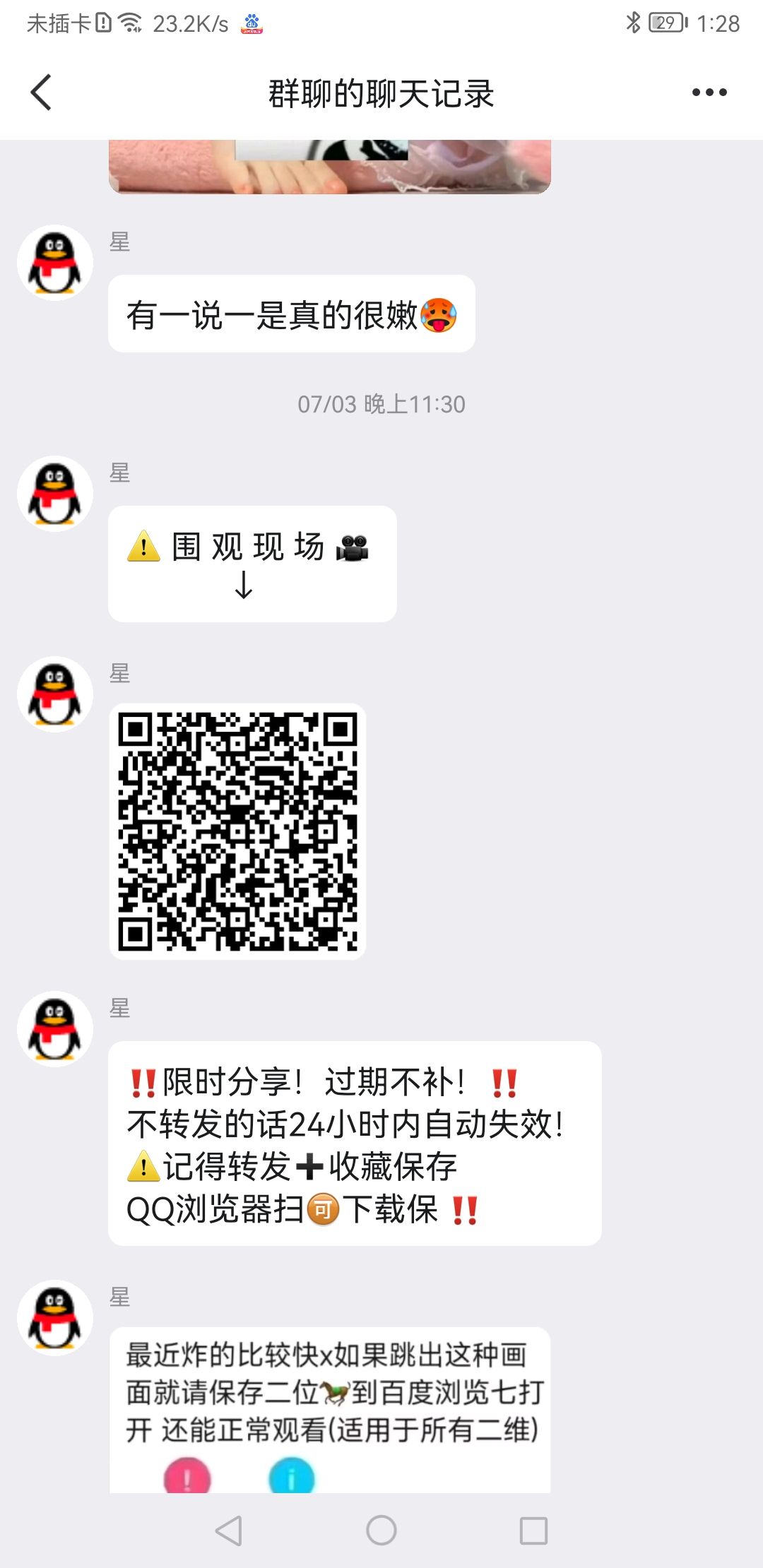Open the system recent apps view
763x1568 pixels.
[x=533, y=1531]
